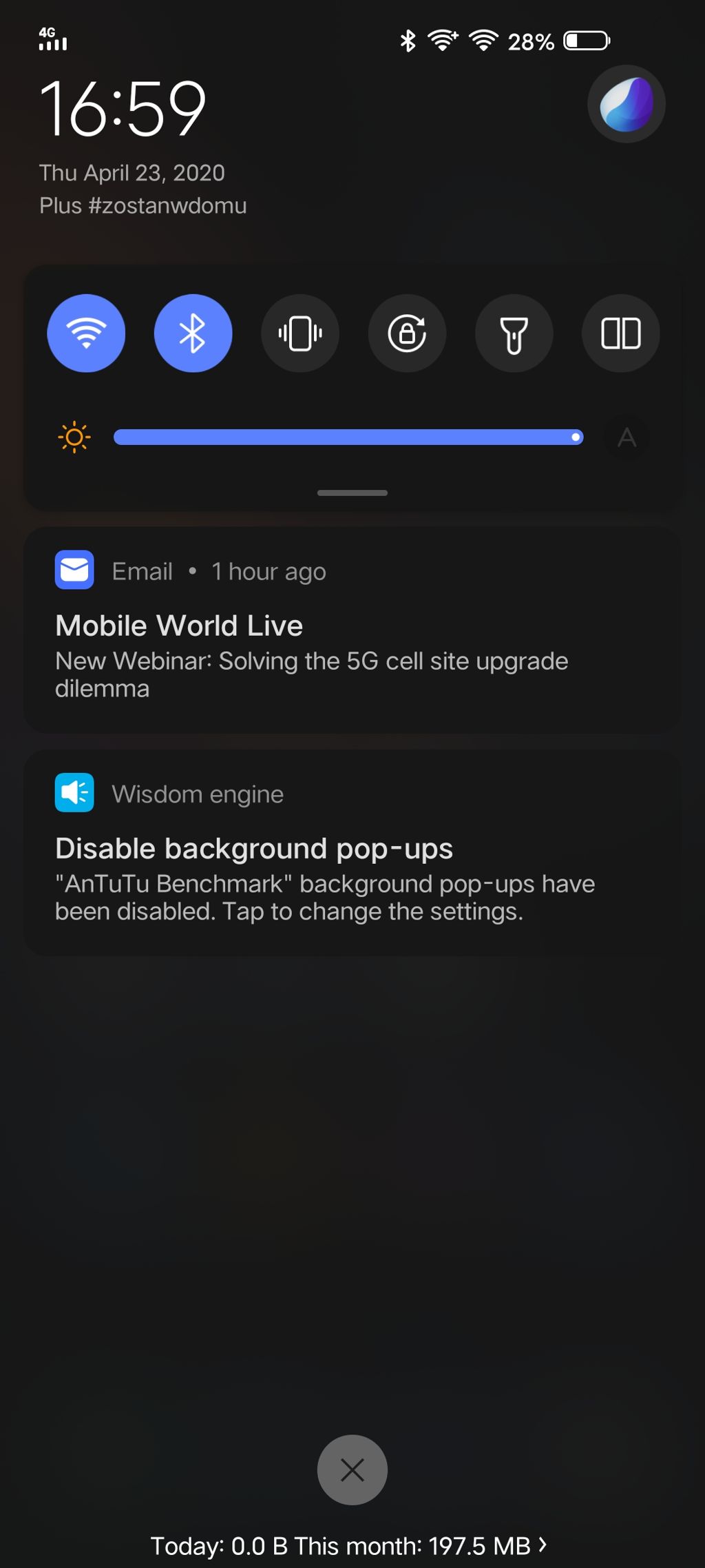Set brightness on the slider
The width and height of the screenshot is (705, 1568).
coord(348,437)
